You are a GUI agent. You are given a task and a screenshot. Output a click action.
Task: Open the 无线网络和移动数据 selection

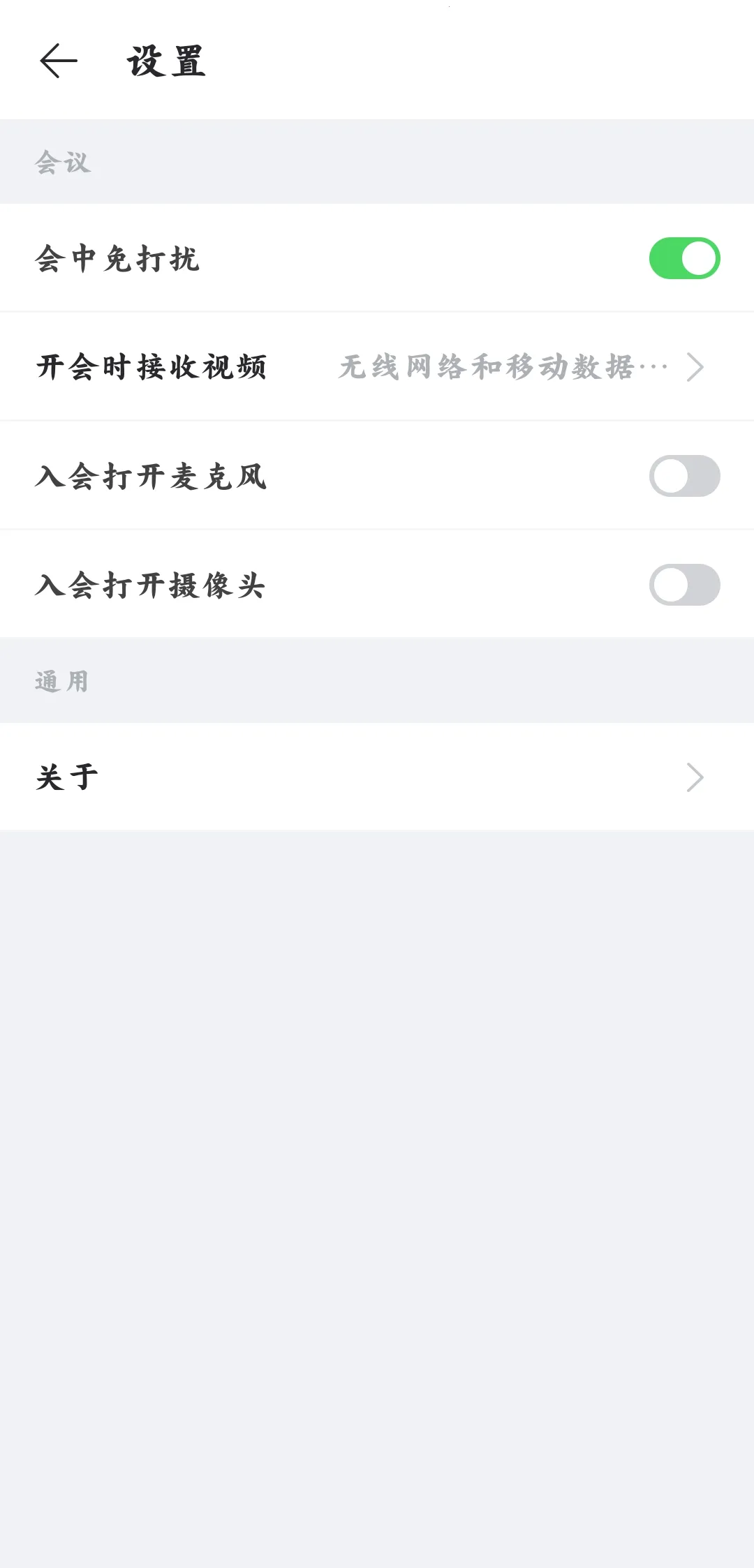(x=503, y=367)
